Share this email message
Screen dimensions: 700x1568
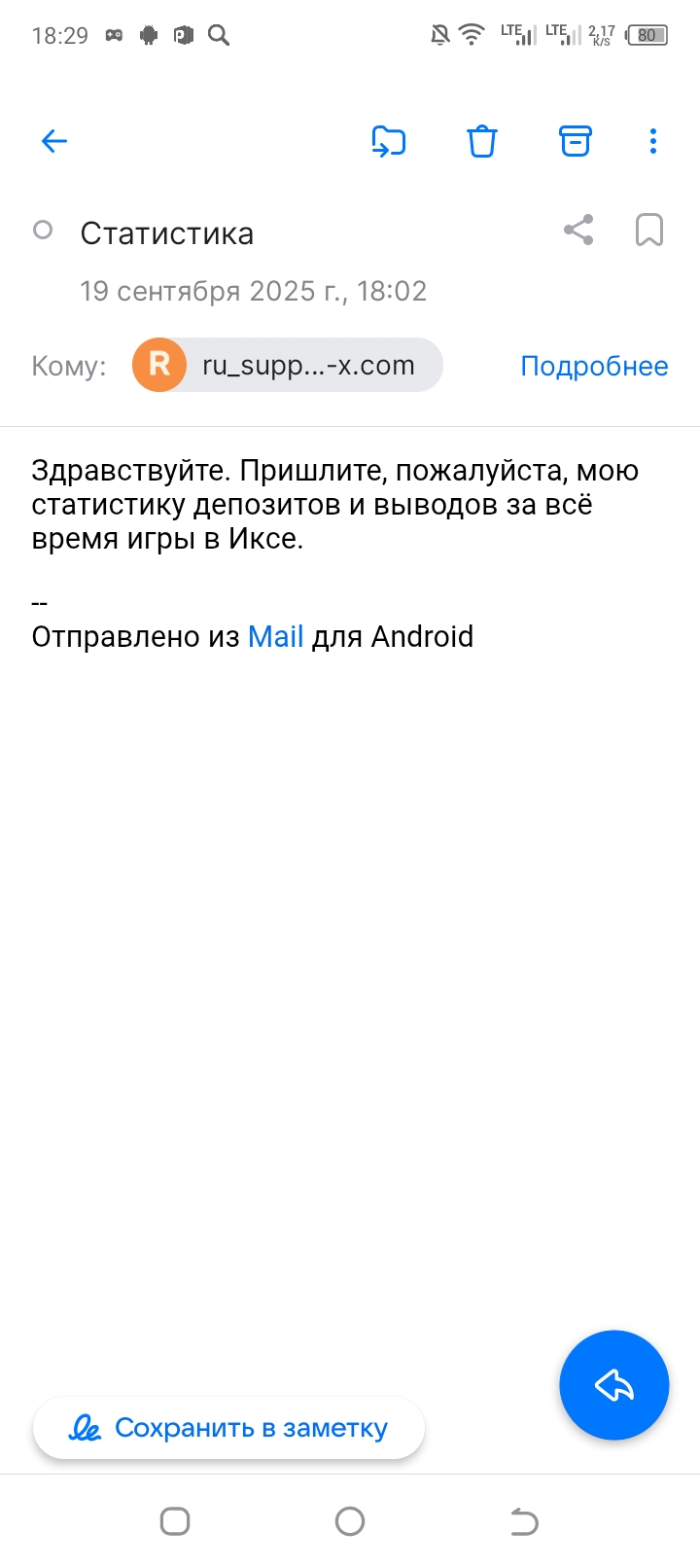[578, 231]
